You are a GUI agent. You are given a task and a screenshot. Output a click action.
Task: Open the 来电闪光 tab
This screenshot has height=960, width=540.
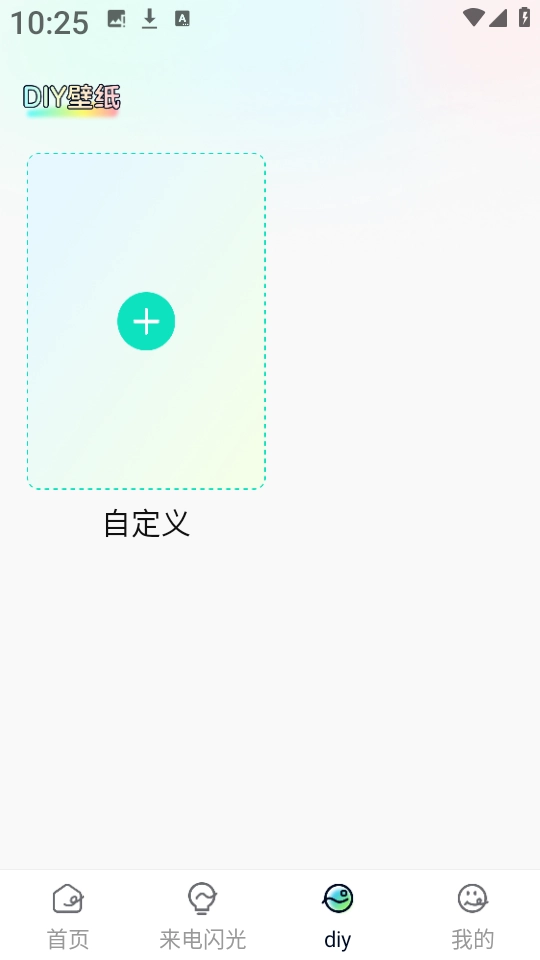point(203,916)
